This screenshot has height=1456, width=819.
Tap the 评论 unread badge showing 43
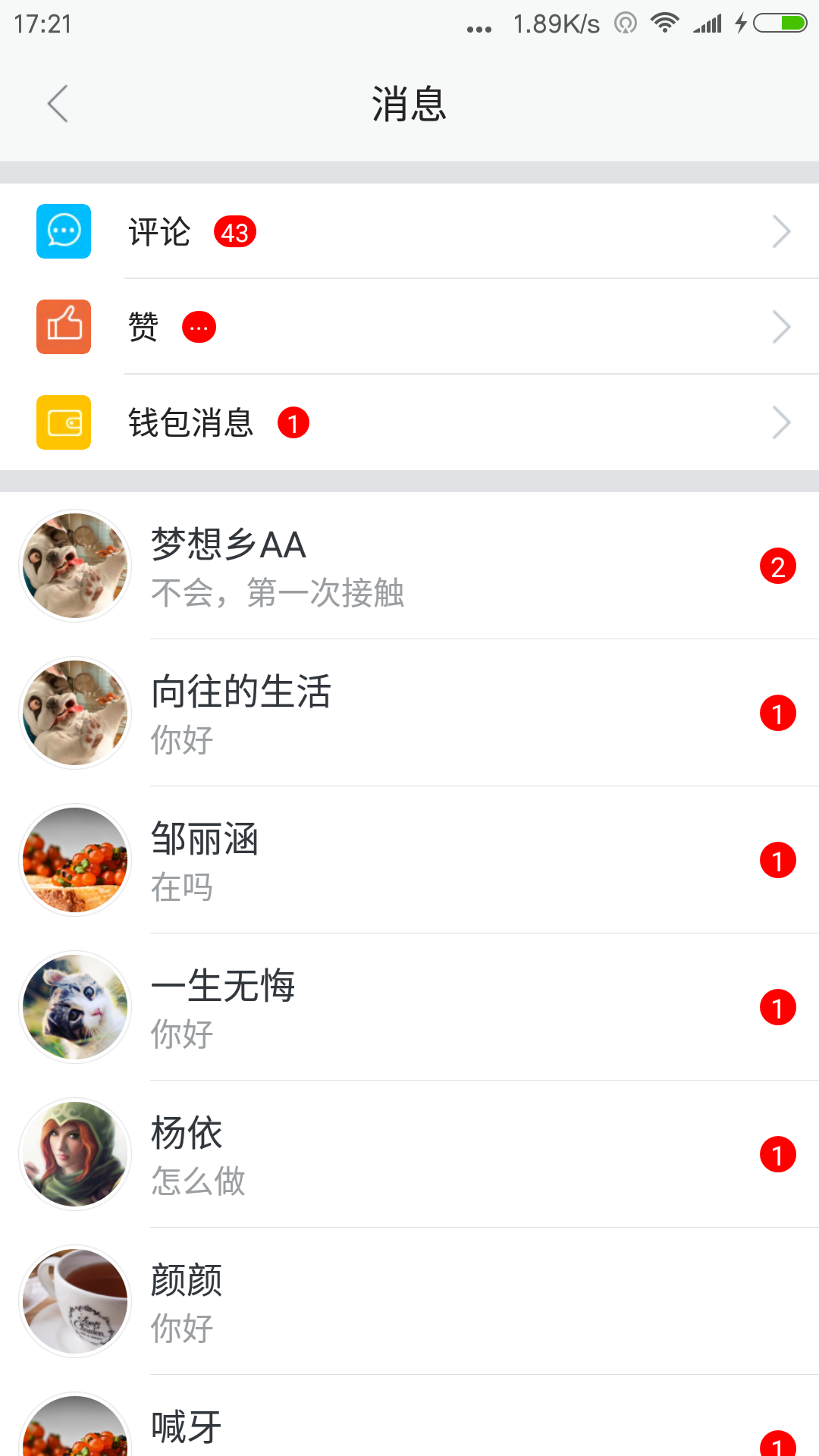[234, 231]
